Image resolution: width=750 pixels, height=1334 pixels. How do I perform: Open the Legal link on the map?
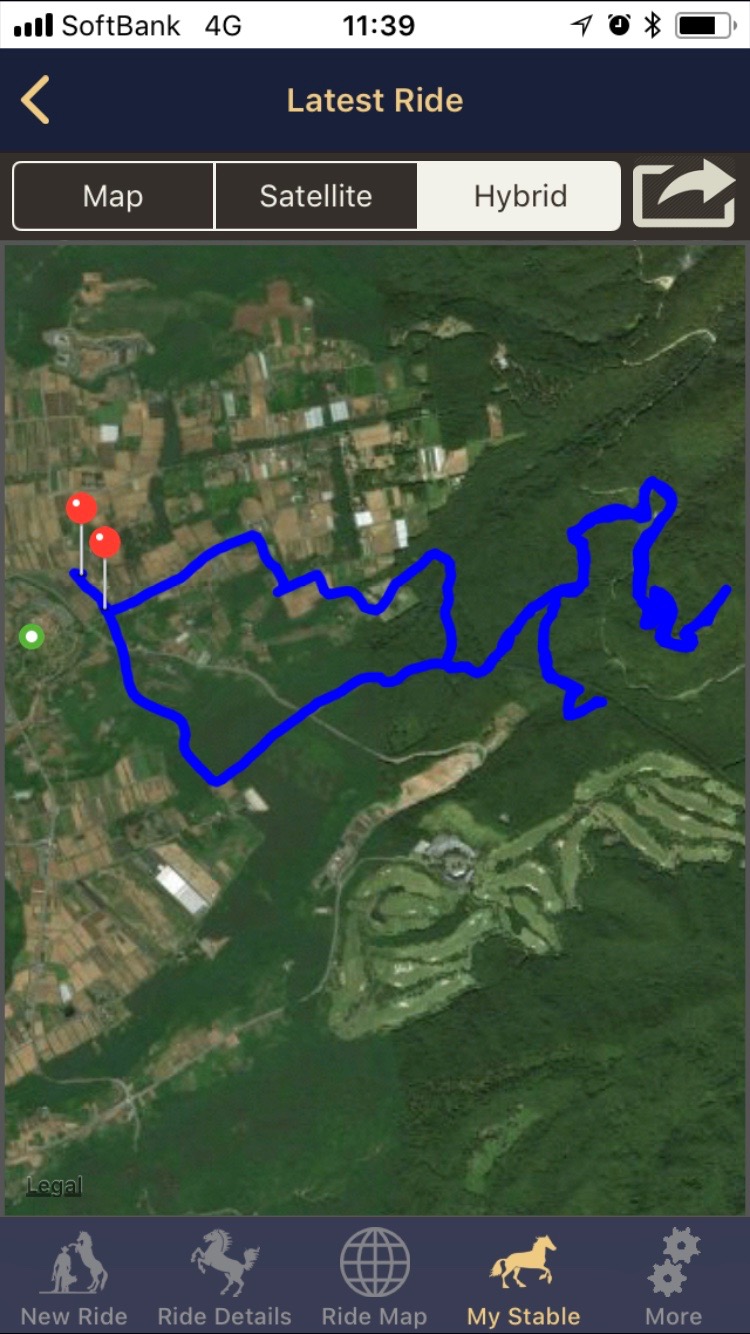tap(54, 1187)
